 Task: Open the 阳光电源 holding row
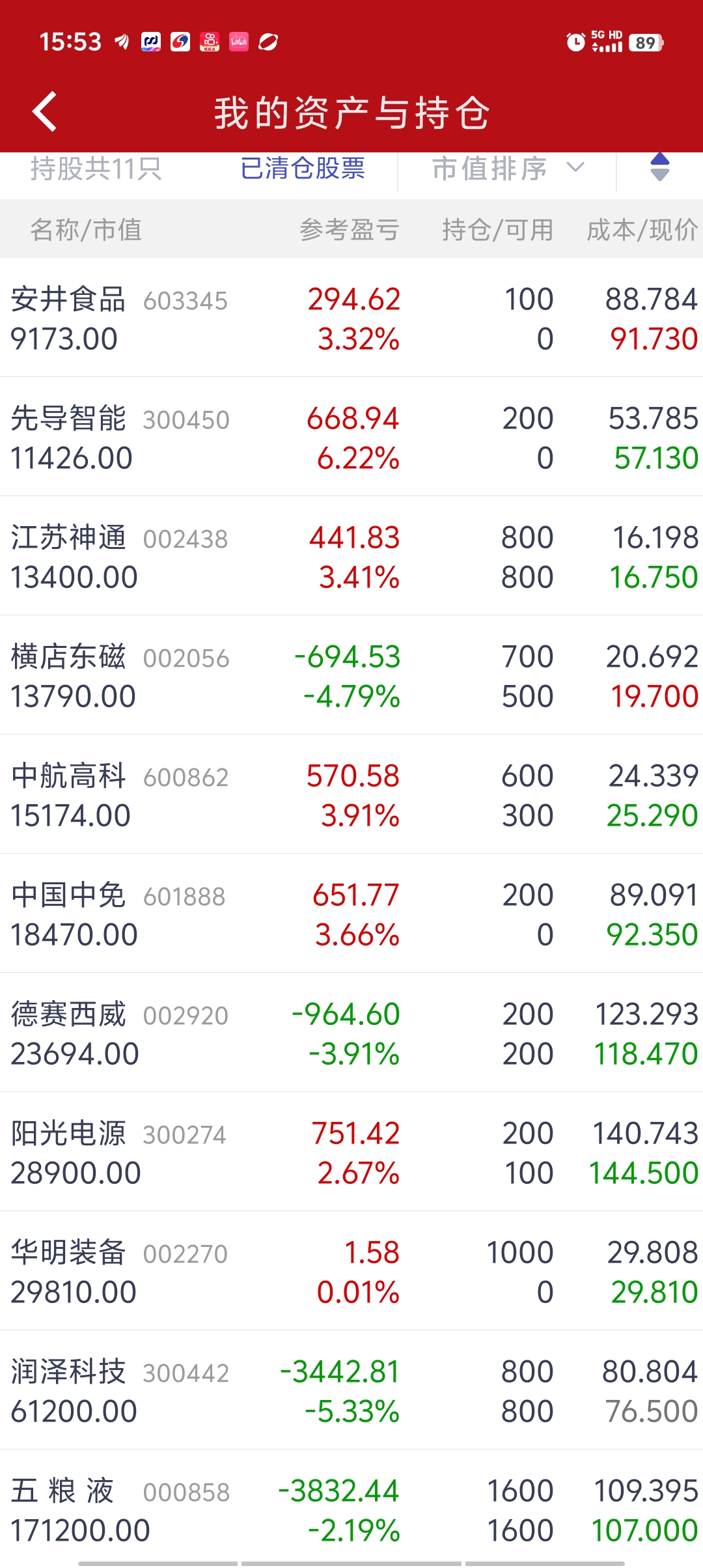351,1153
